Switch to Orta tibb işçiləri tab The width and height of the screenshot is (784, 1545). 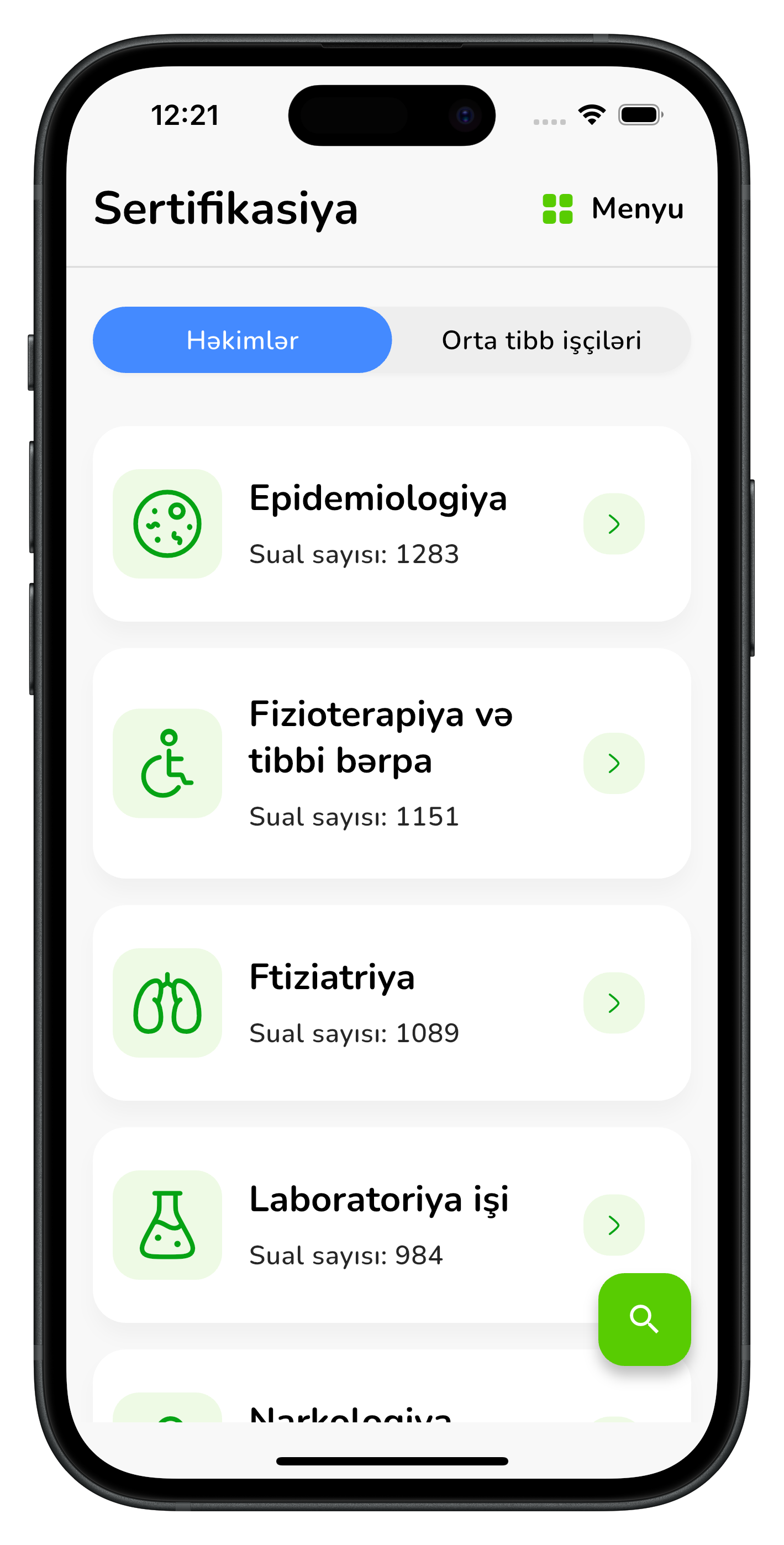541,340
